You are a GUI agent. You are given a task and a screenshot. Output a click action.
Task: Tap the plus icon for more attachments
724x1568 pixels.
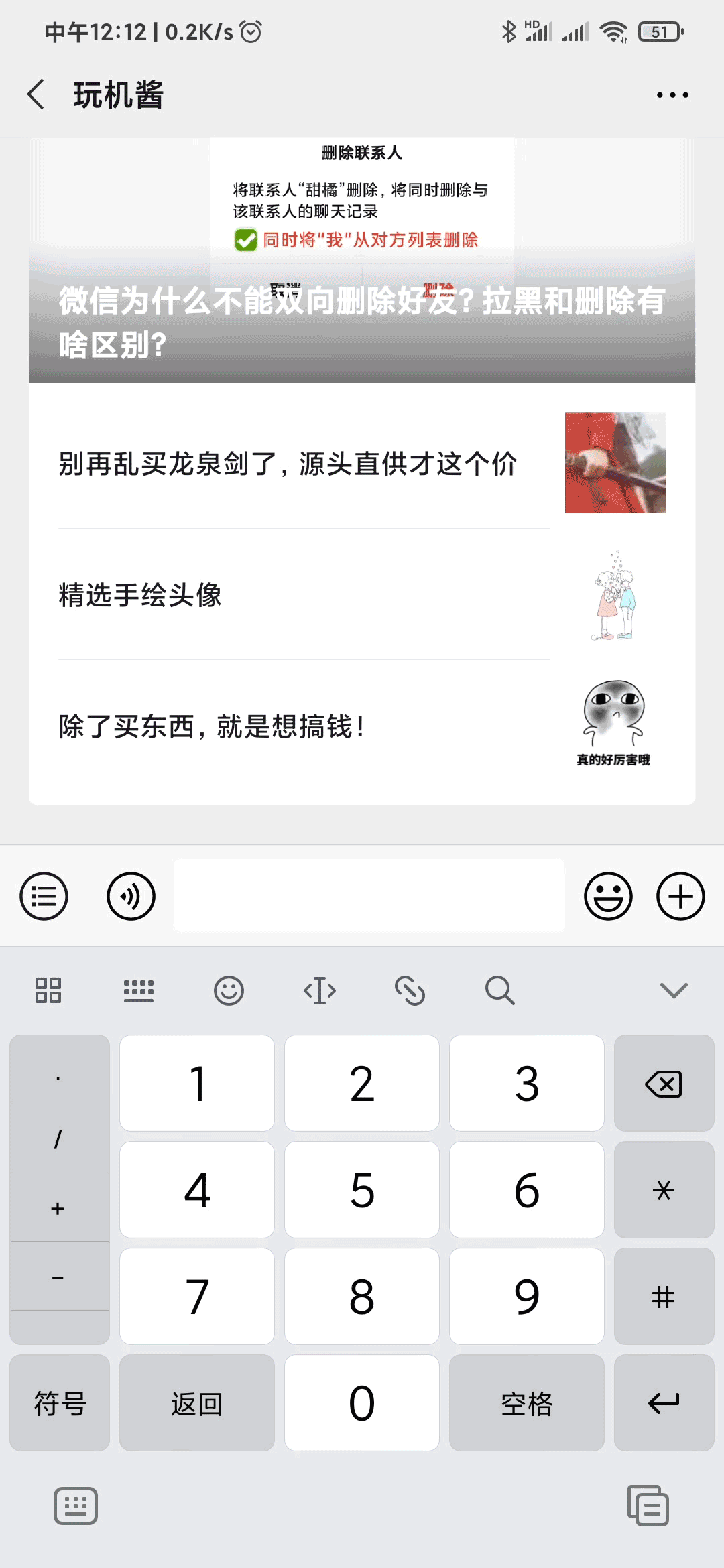680,896
